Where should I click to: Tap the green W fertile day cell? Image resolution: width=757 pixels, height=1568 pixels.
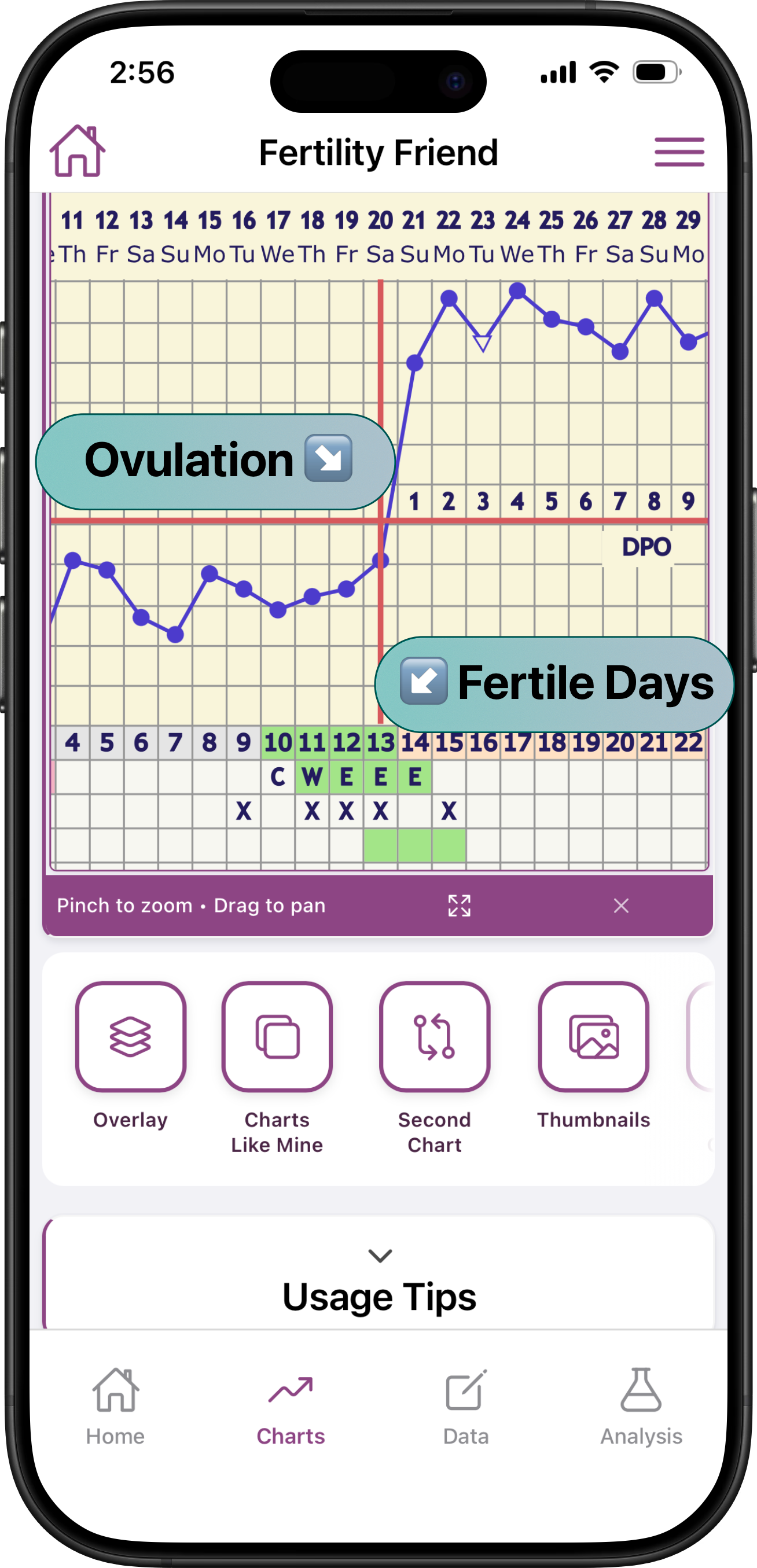(311, 775)
